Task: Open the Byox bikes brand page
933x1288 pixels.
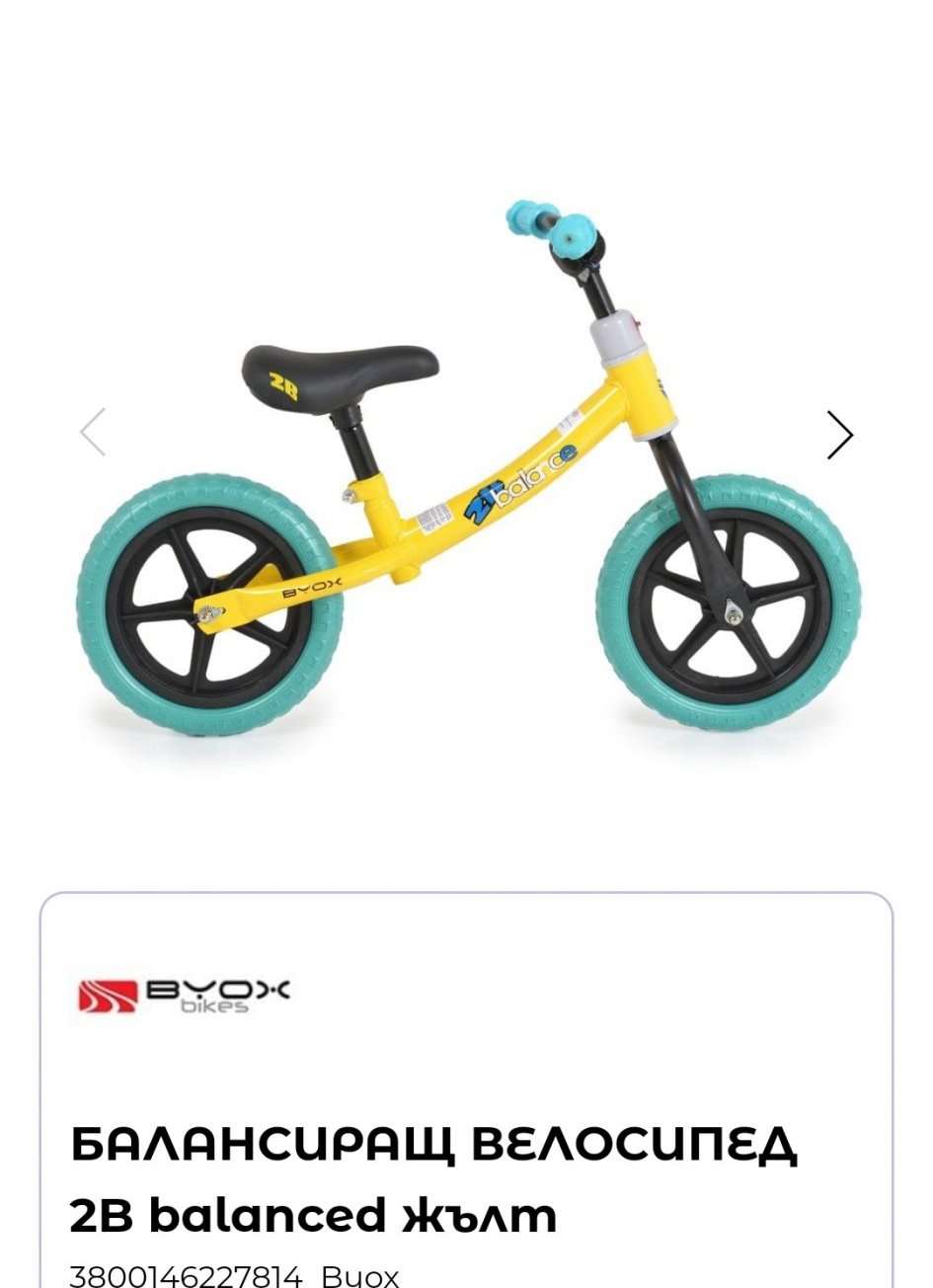Action: click(x=185, y=994)
